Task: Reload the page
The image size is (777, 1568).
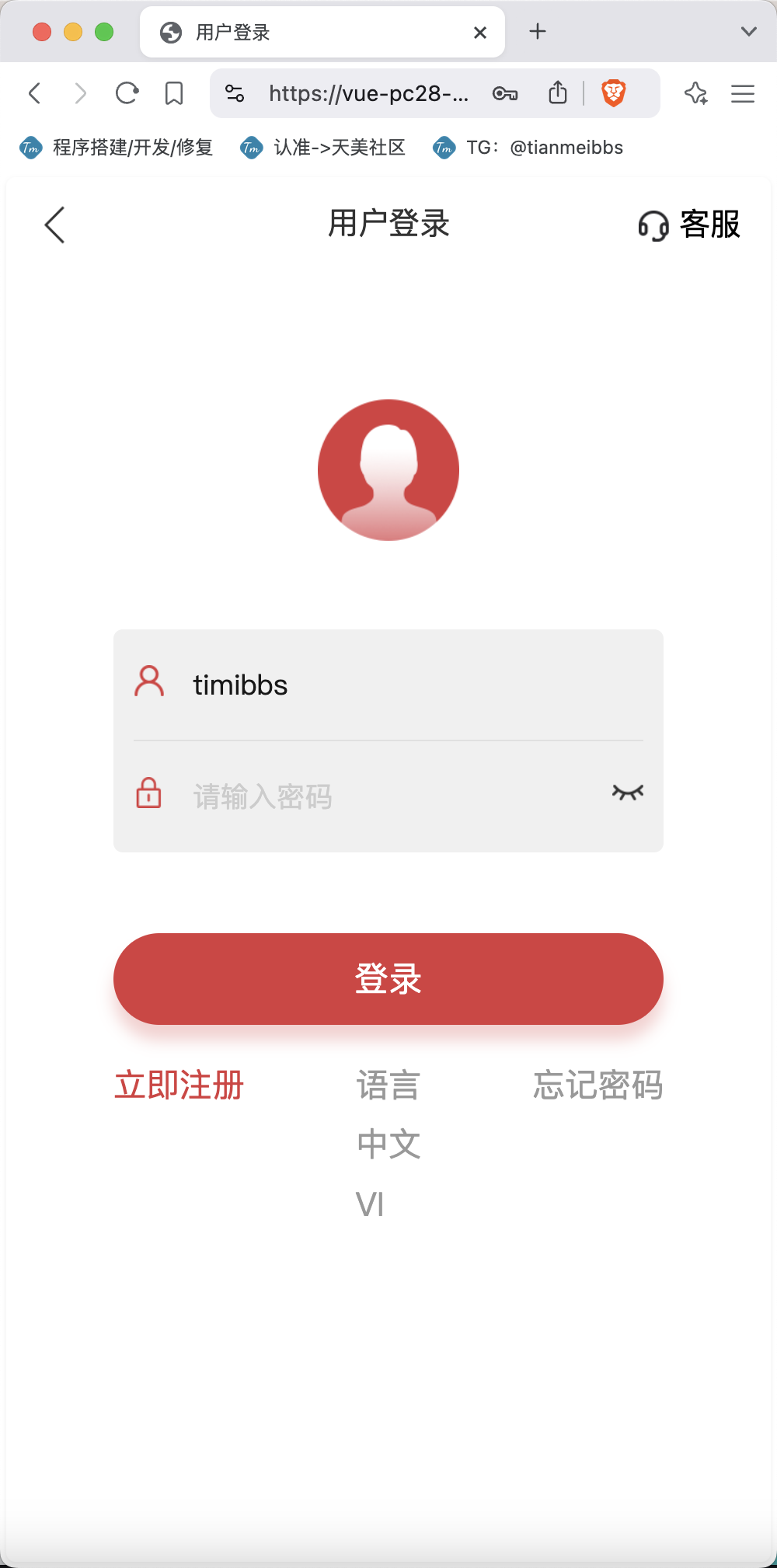Action: pos(127,93)
